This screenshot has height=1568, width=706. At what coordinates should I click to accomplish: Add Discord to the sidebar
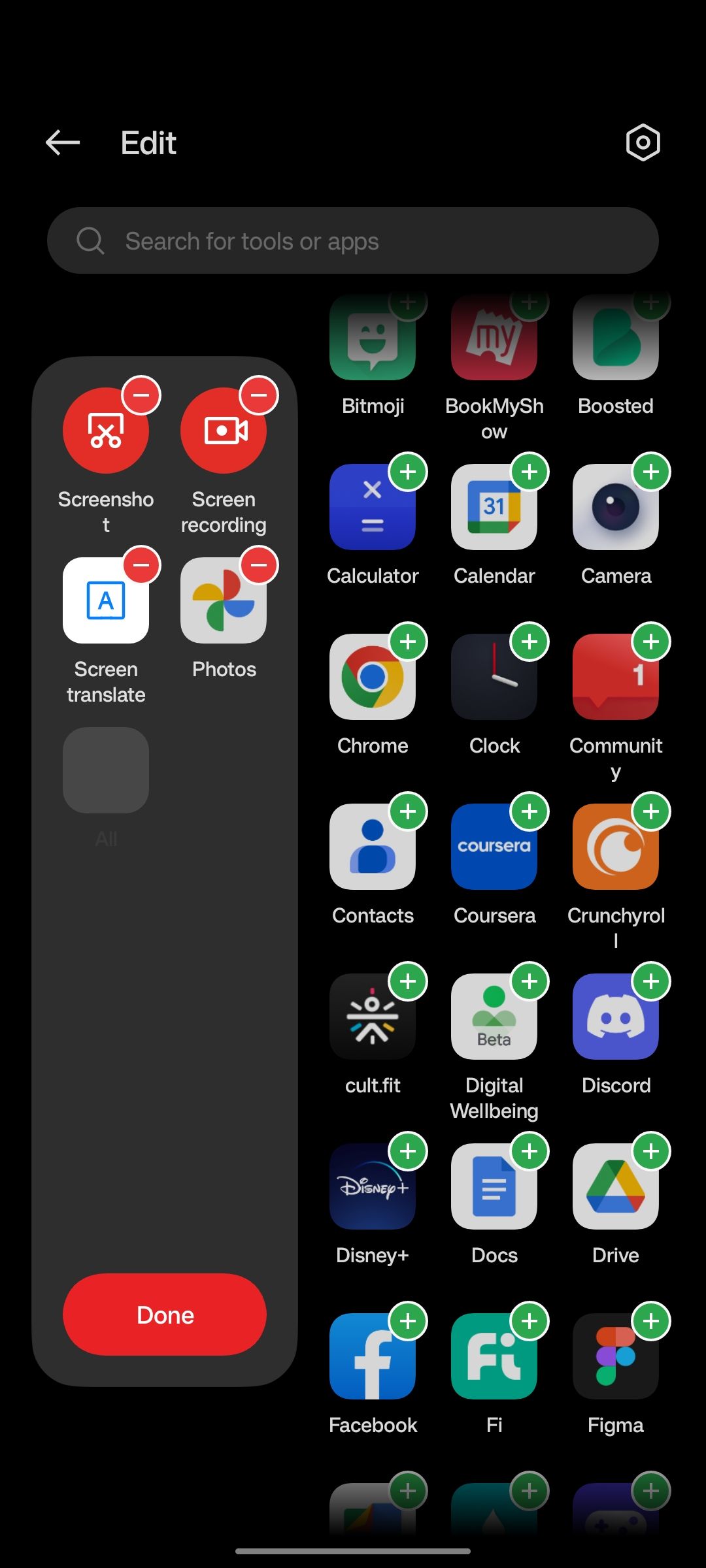point(651,981)
